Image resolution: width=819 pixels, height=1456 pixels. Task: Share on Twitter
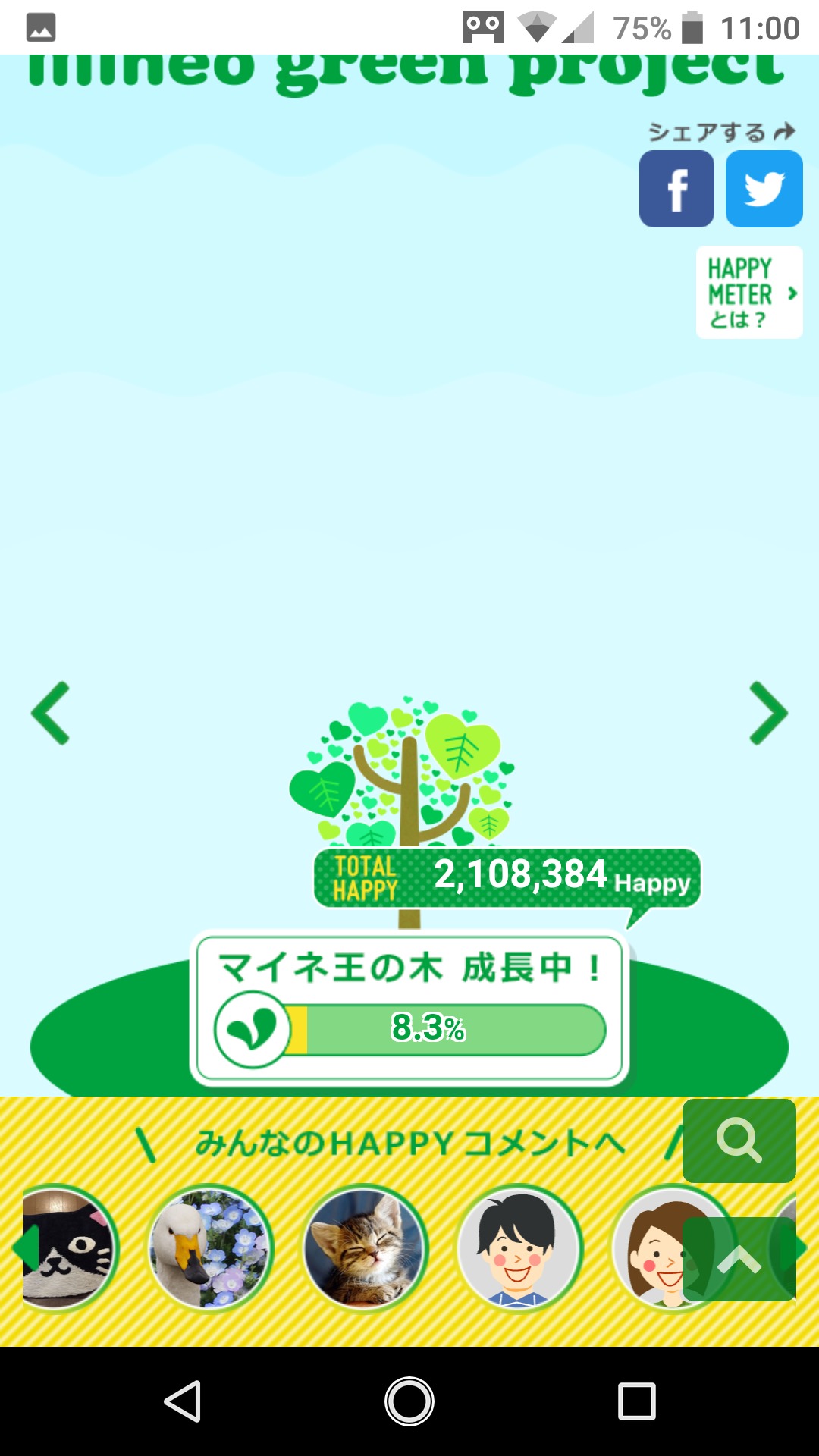(764, 189)
